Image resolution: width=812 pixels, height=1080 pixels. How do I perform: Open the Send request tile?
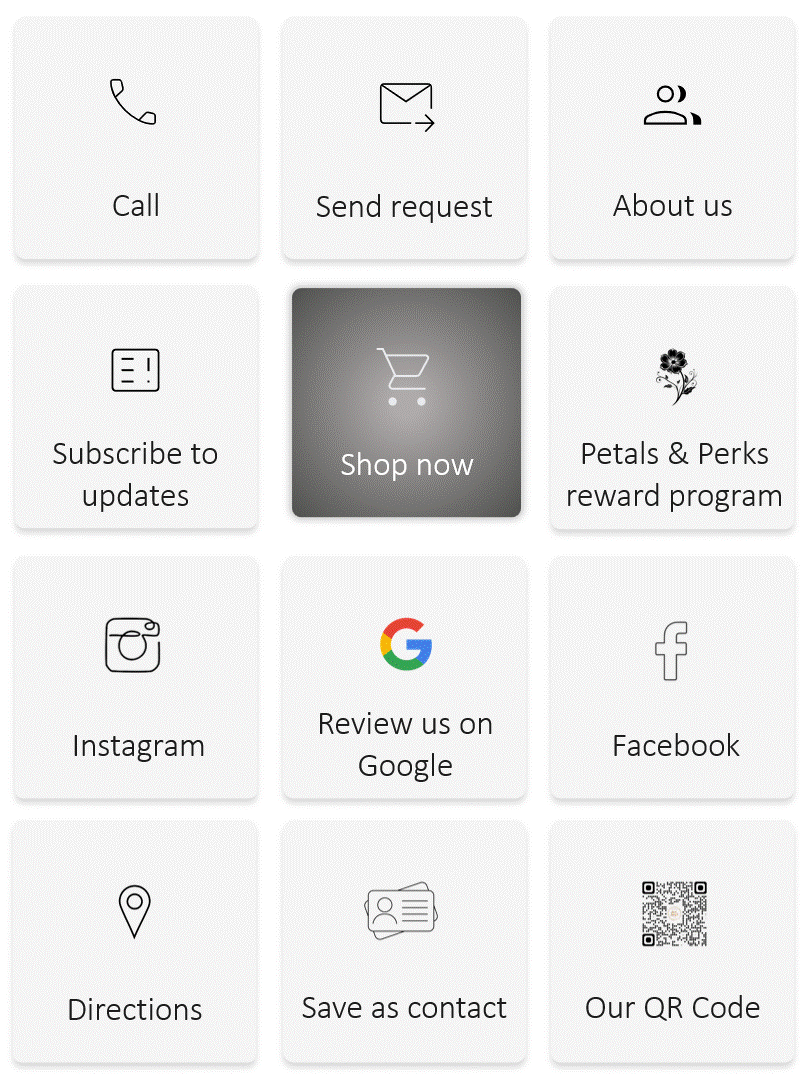click(404, 138)
